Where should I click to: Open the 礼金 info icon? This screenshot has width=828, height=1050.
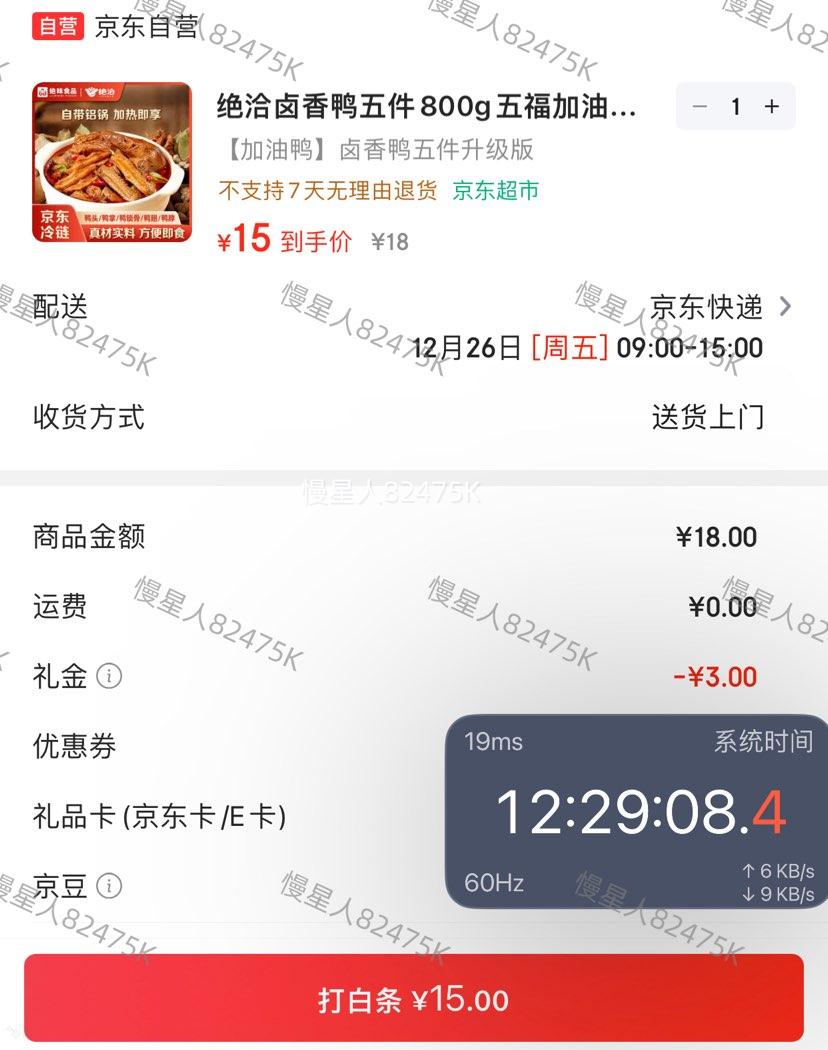(x=111, y=677)
